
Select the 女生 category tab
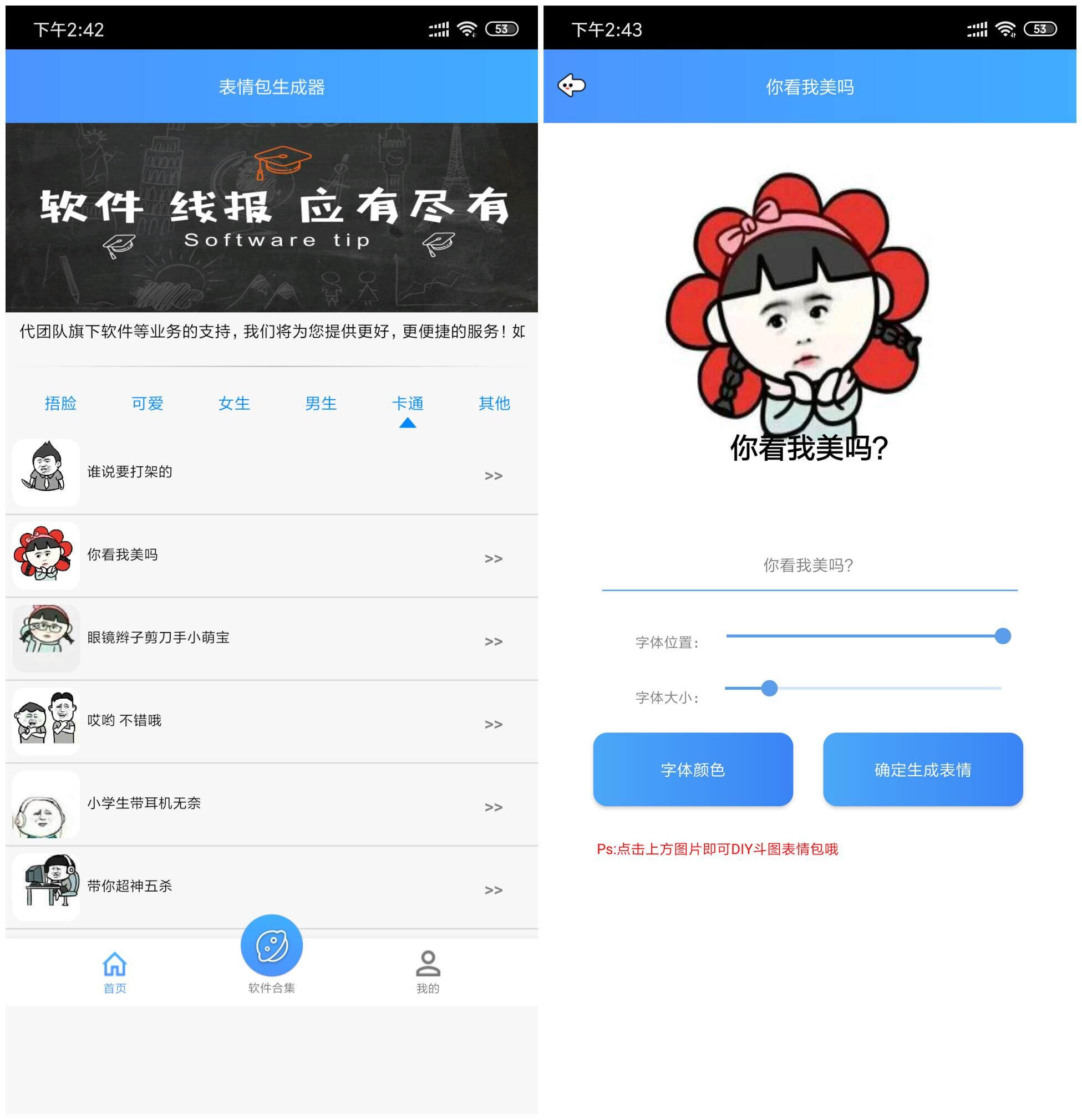pos(235,404)
